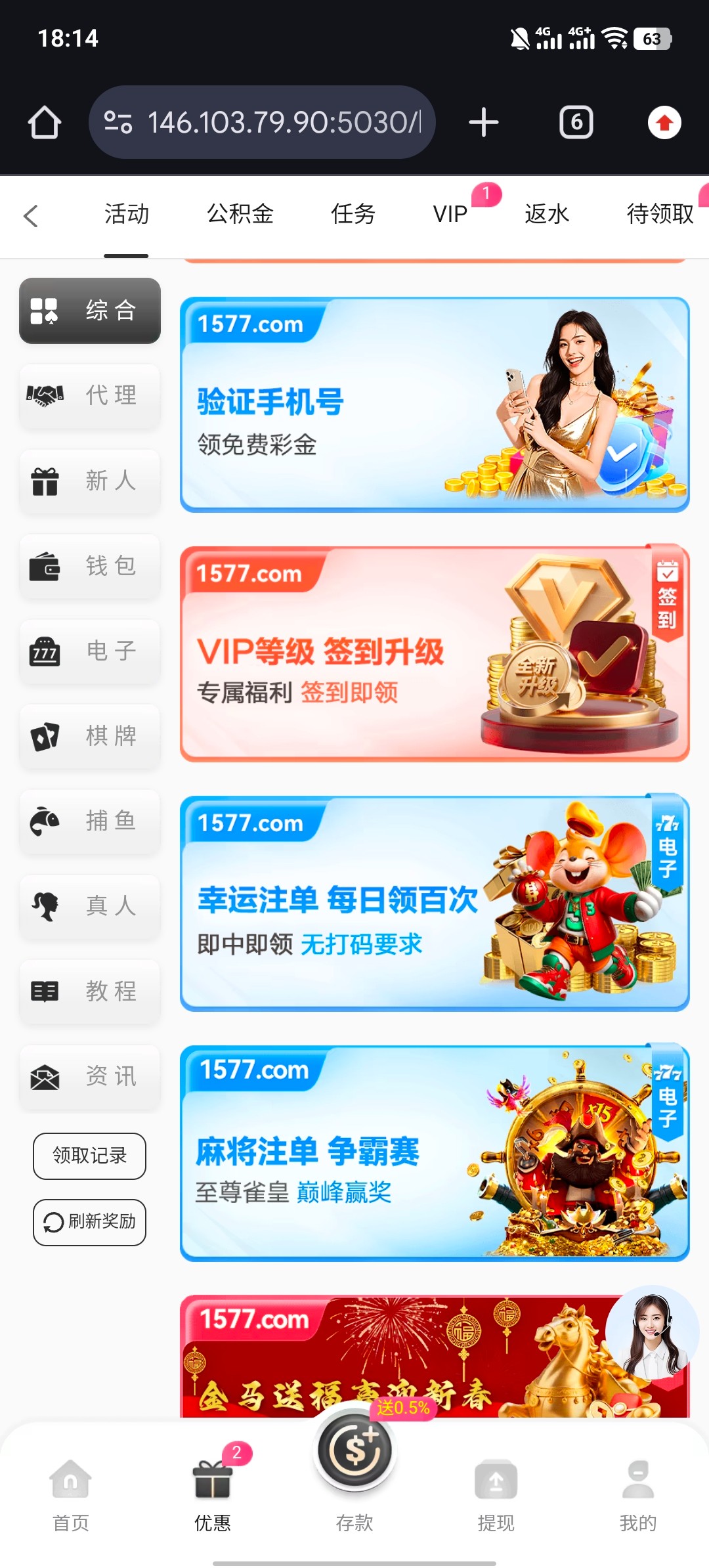
Task: Open the 麻将注单 争霸赛 banner
Action: coord(435,1153)
